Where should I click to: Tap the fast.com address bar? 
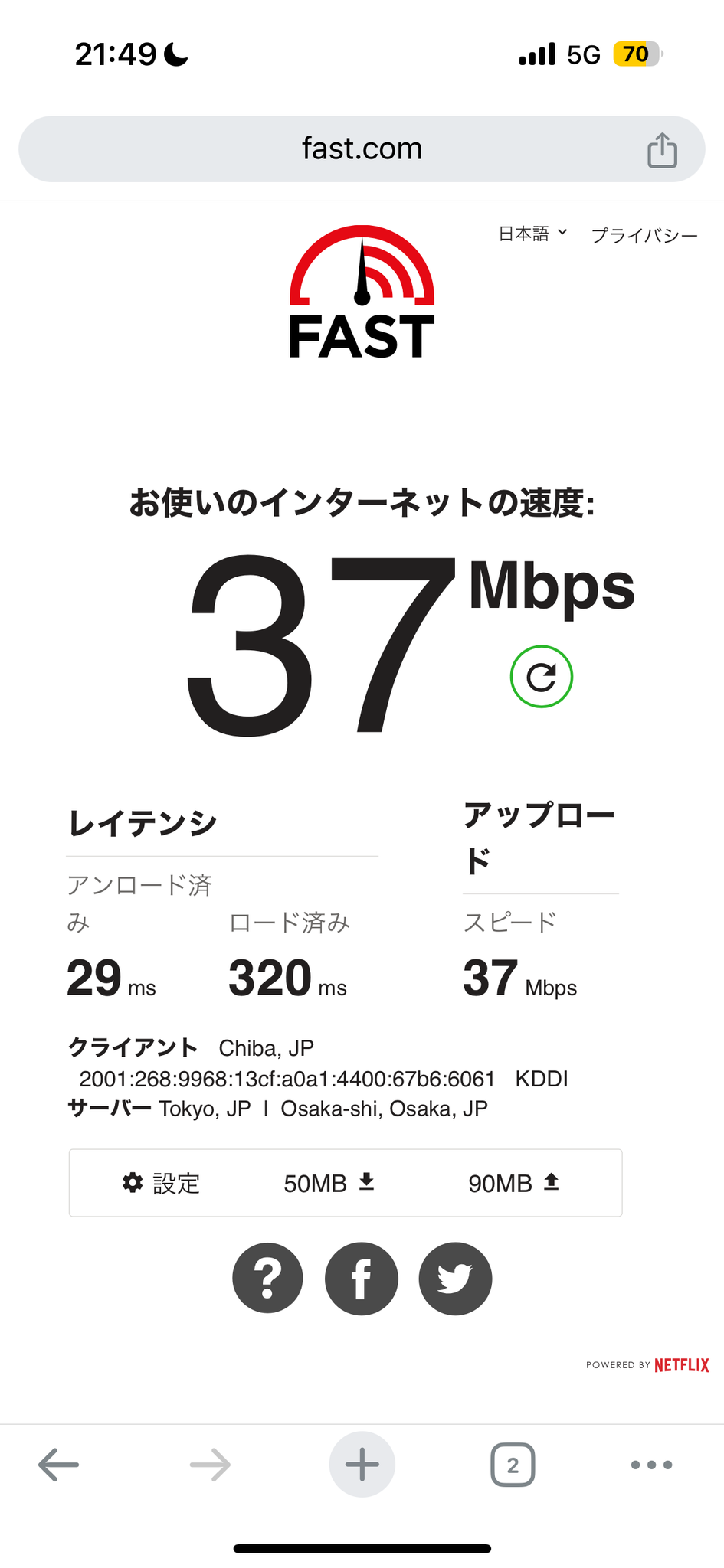[x=362, y=149]
